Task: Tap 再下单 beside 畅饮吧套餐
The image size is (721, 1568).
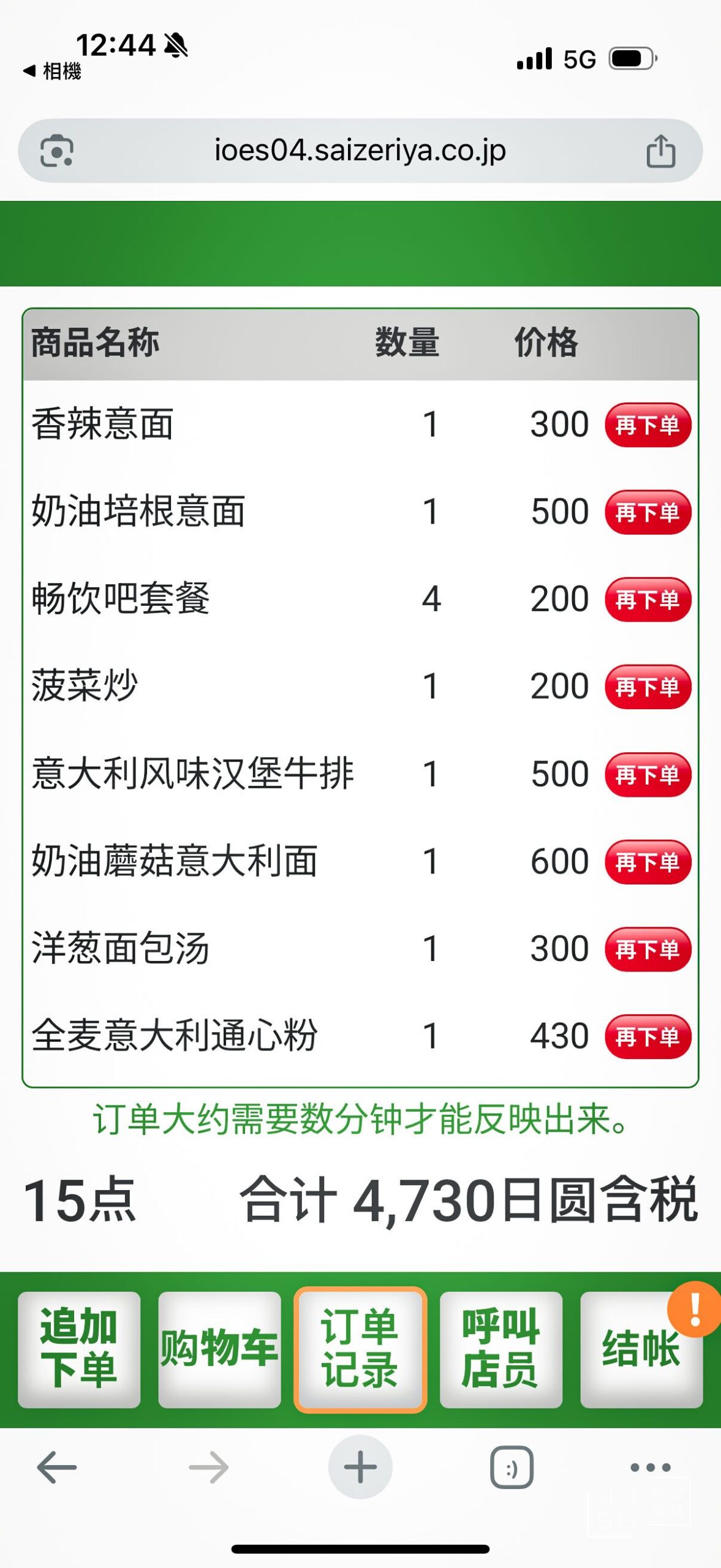Action: click(647, 600)
